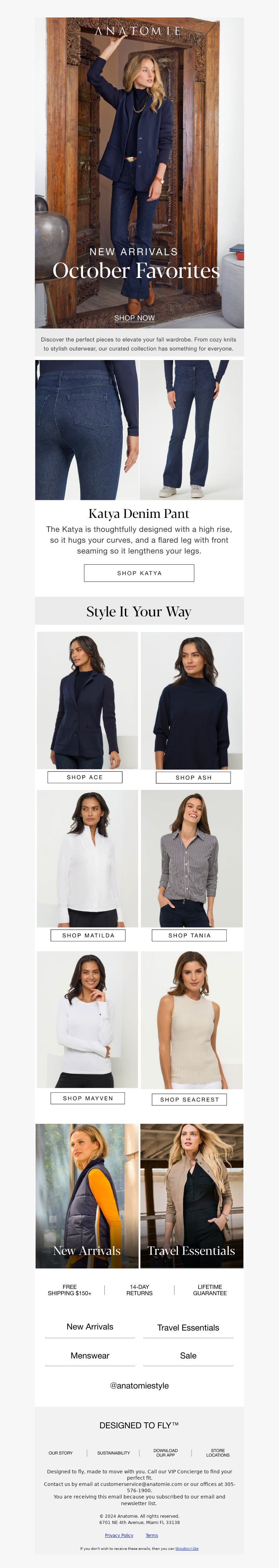View STORE LOCATIONS link
Screen dimensions: 279x1568
pyautogui.click(x=218, y=1453)
